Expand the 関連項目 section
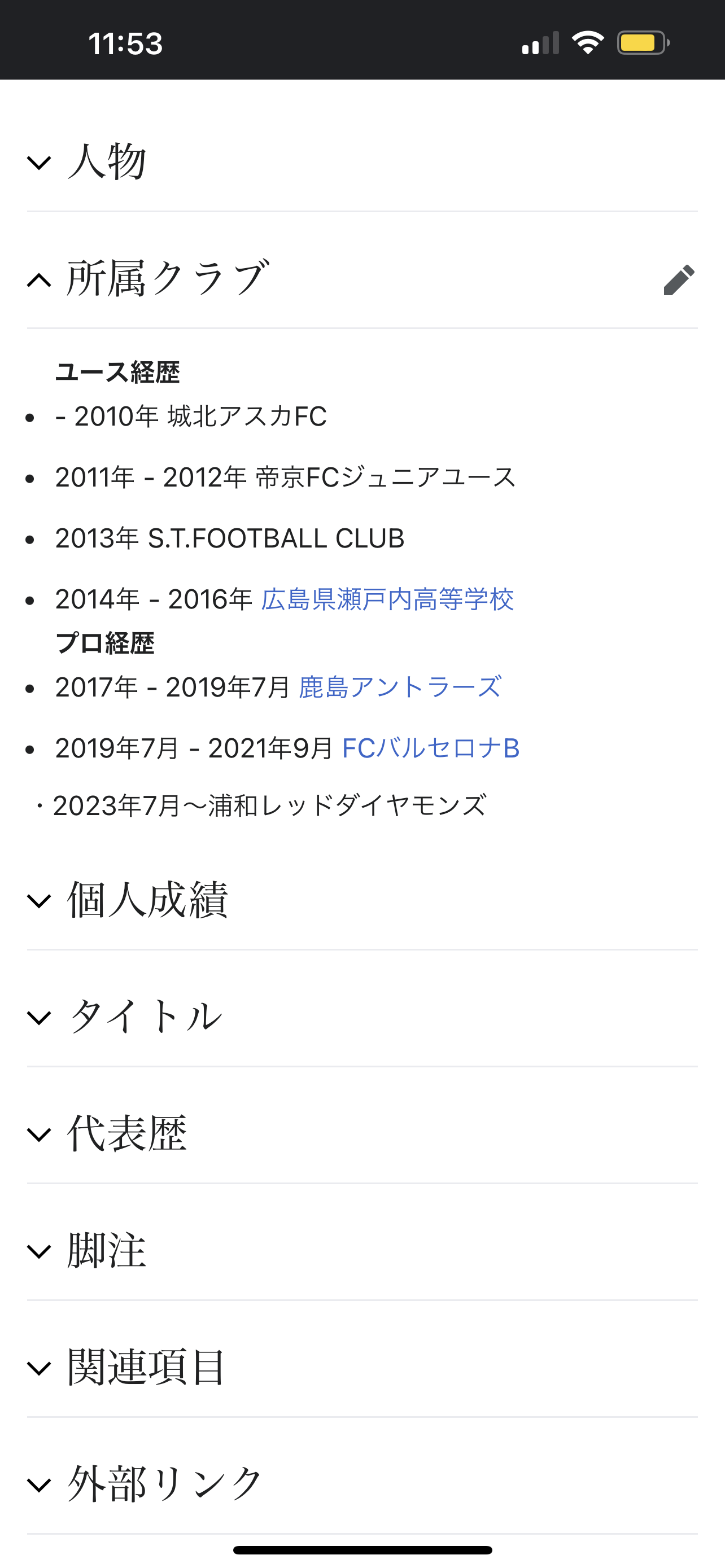The image size is (725, 1568). pos(147,1367)
